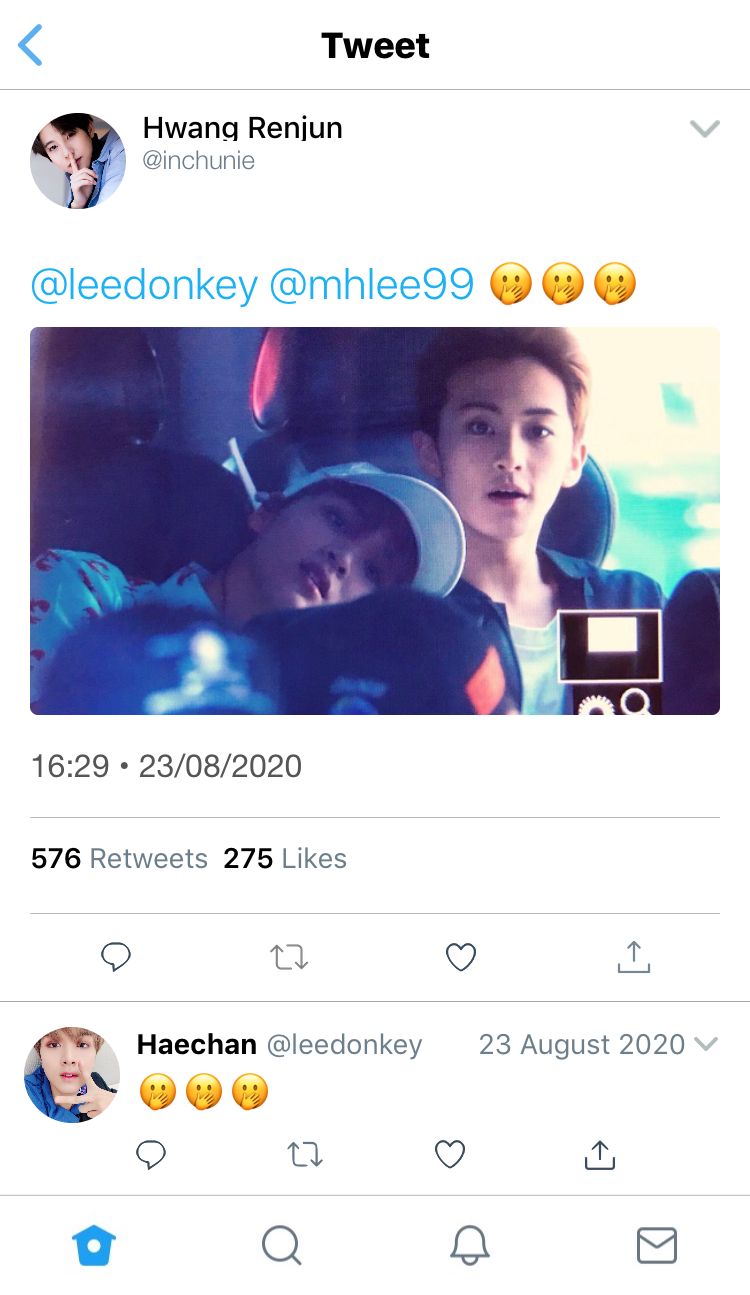View the 576 Retweets list

(119, 858)
